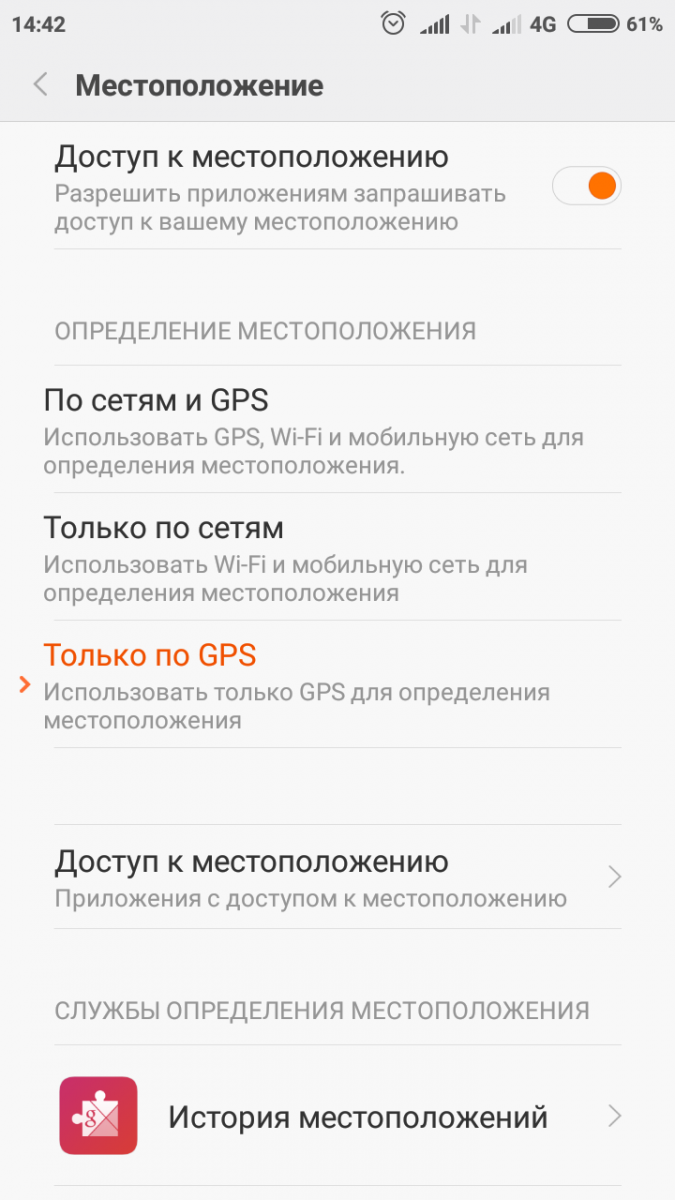Select the По сетям и GPS mode
Image resolution: width=675 pixels, height=1200 pixels.
(337, 429)
